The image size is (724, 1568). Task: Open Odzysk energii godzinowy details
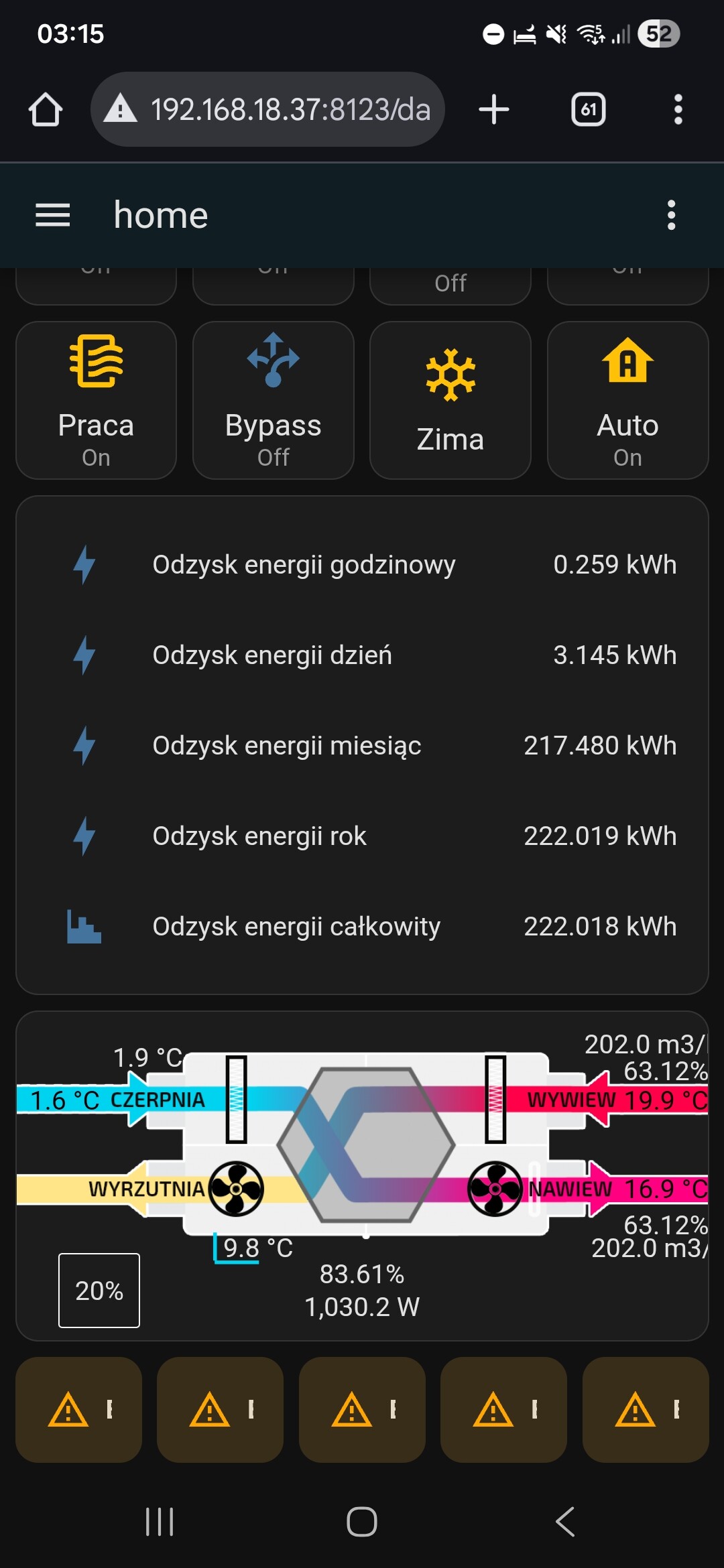click(x=362, y=565)
